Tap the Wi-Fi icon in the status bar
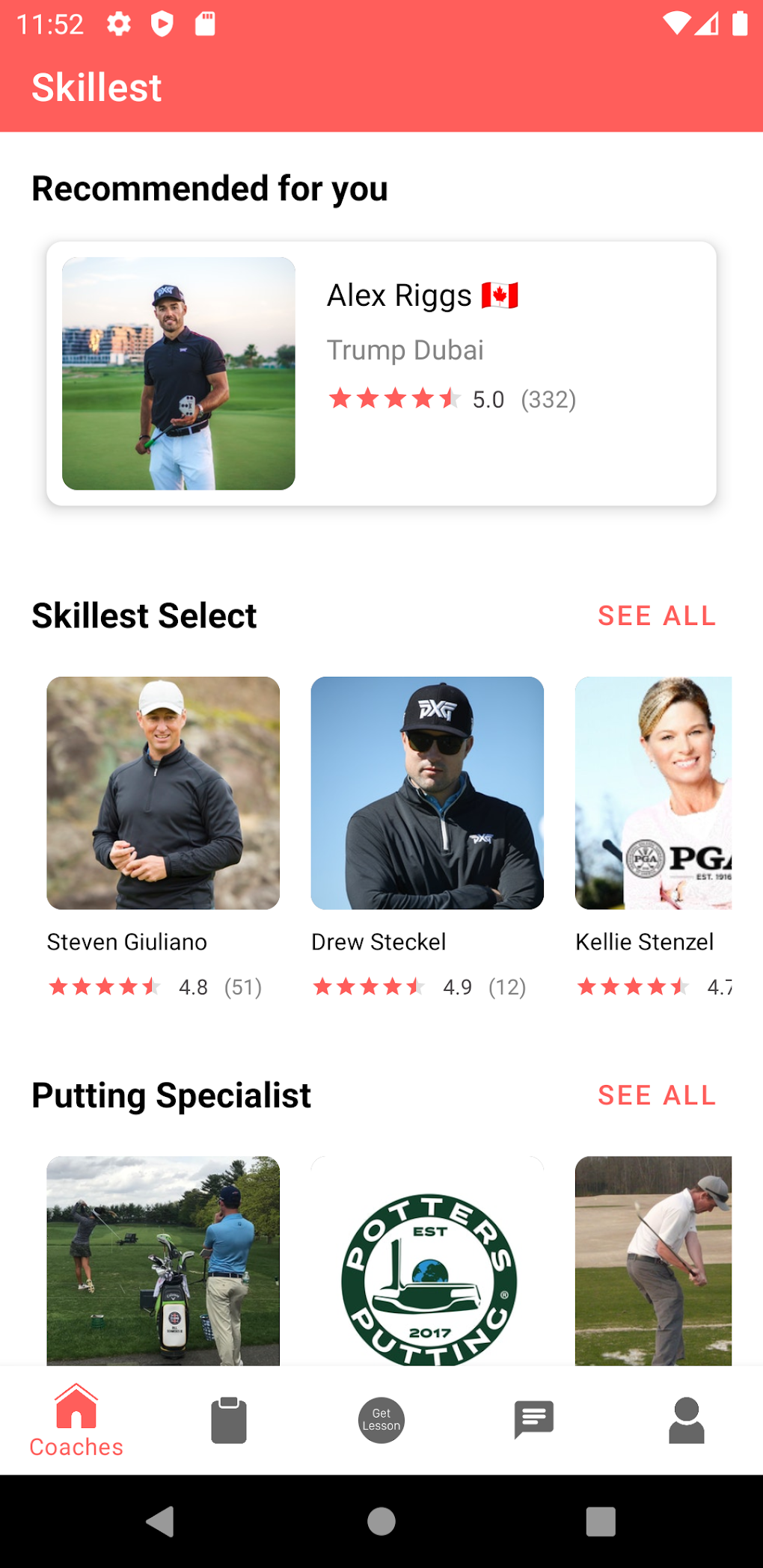 [677, 23]
